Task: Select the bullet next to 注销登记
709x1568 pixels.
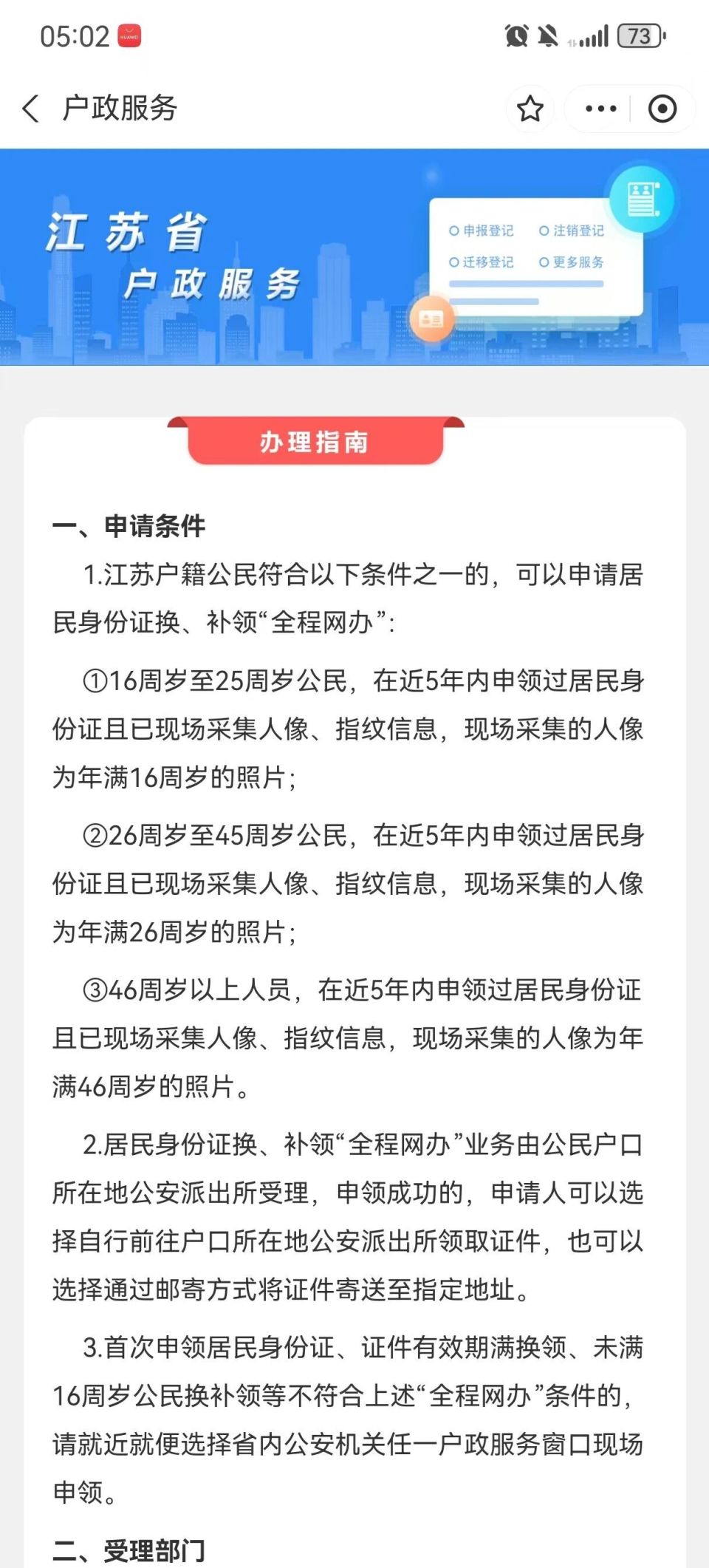Action: [x=542, y=230]
